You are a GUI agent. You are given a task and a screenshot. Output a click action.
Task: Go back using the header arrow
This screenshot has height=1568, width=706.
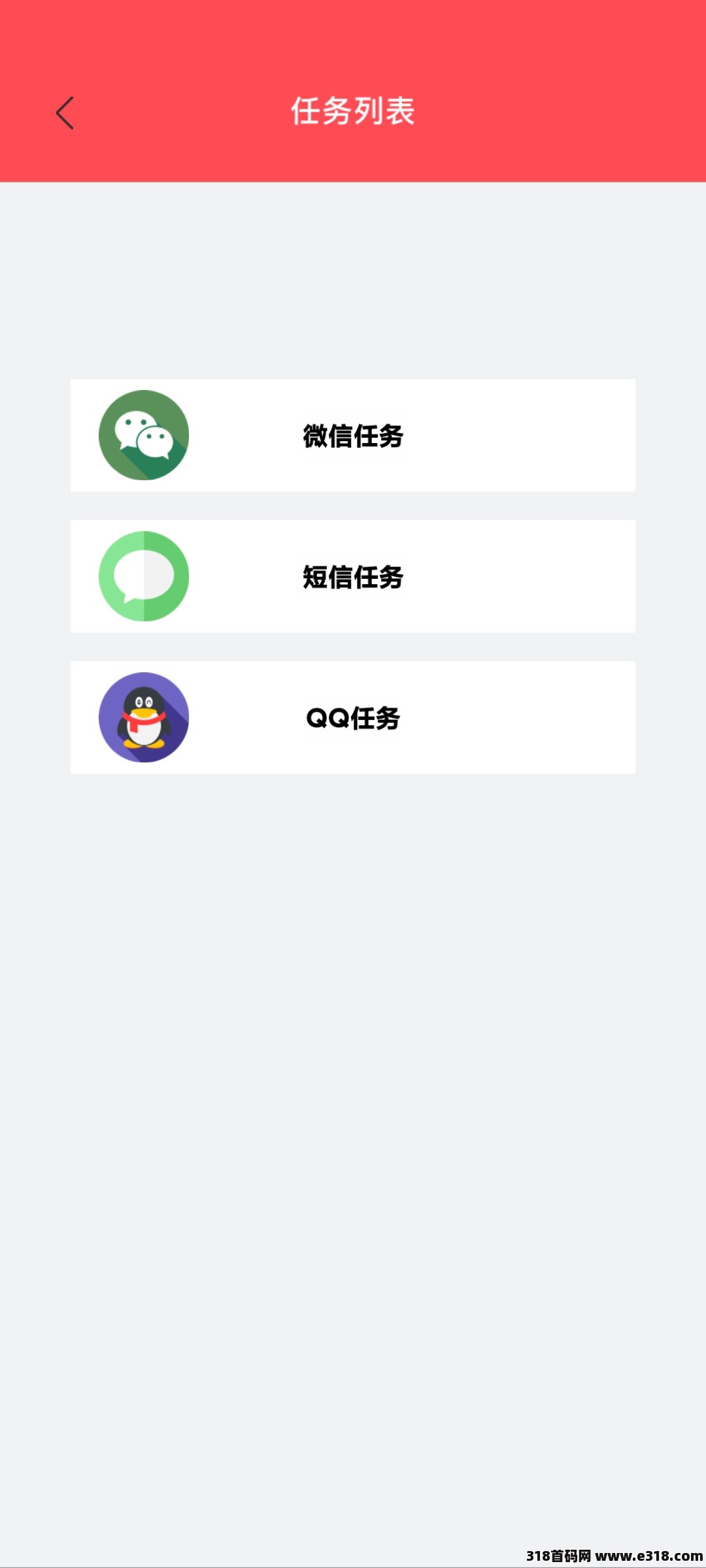[x=65, y=113]
